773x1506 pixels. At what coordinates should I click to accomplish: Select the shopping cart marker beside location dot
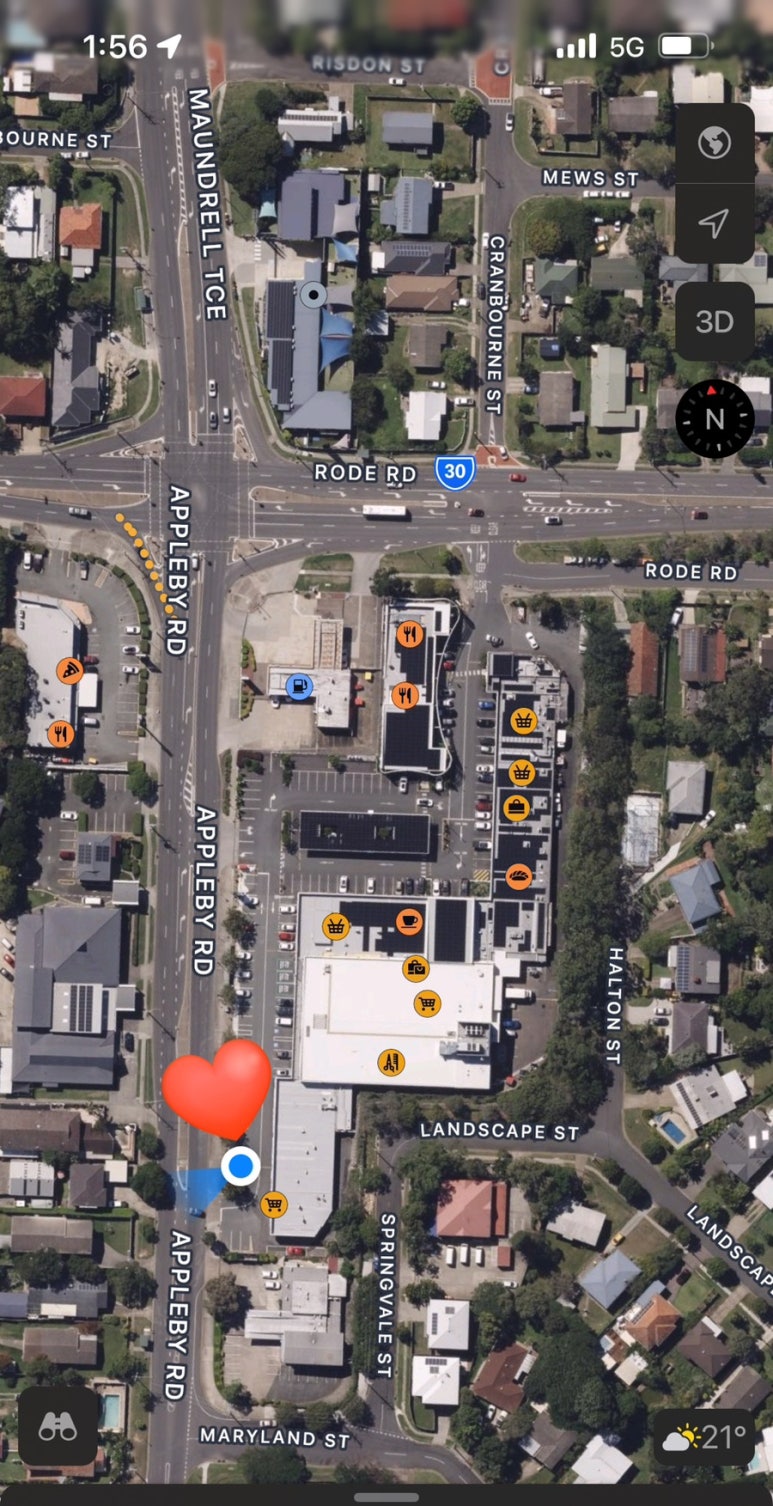coord(273,1204)
